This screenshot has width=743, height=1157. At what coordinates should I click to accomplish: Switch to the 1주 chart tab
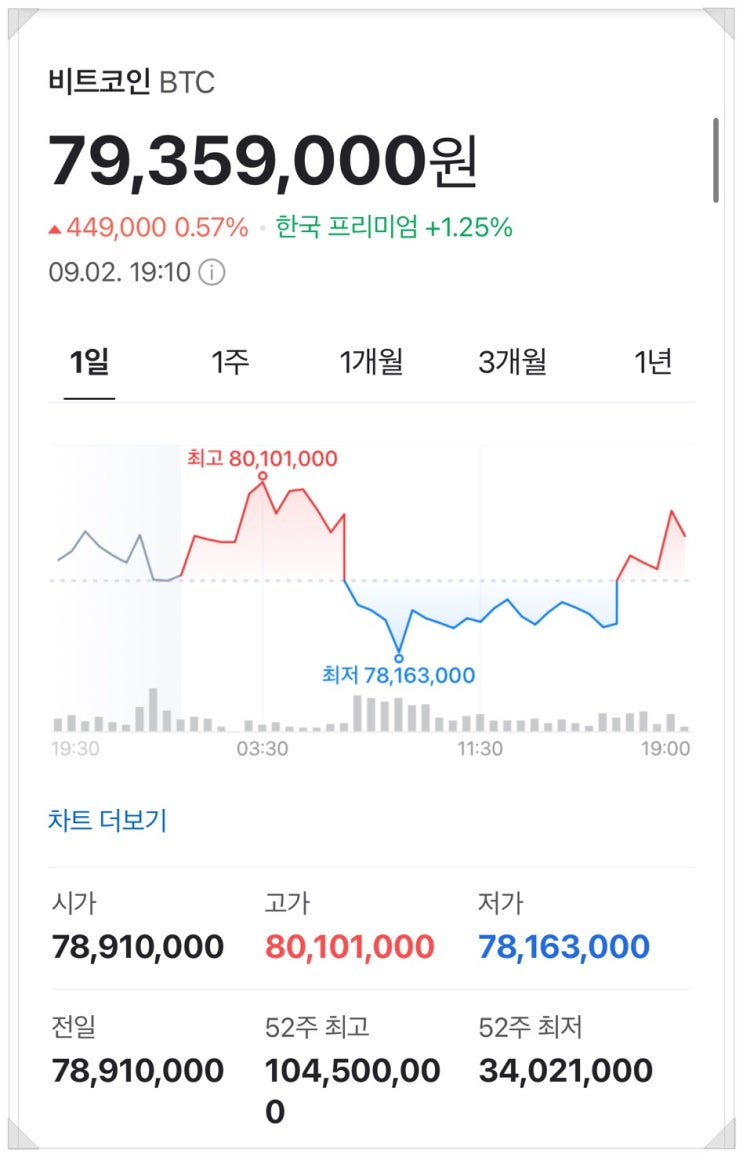click(x=230, y=362)
